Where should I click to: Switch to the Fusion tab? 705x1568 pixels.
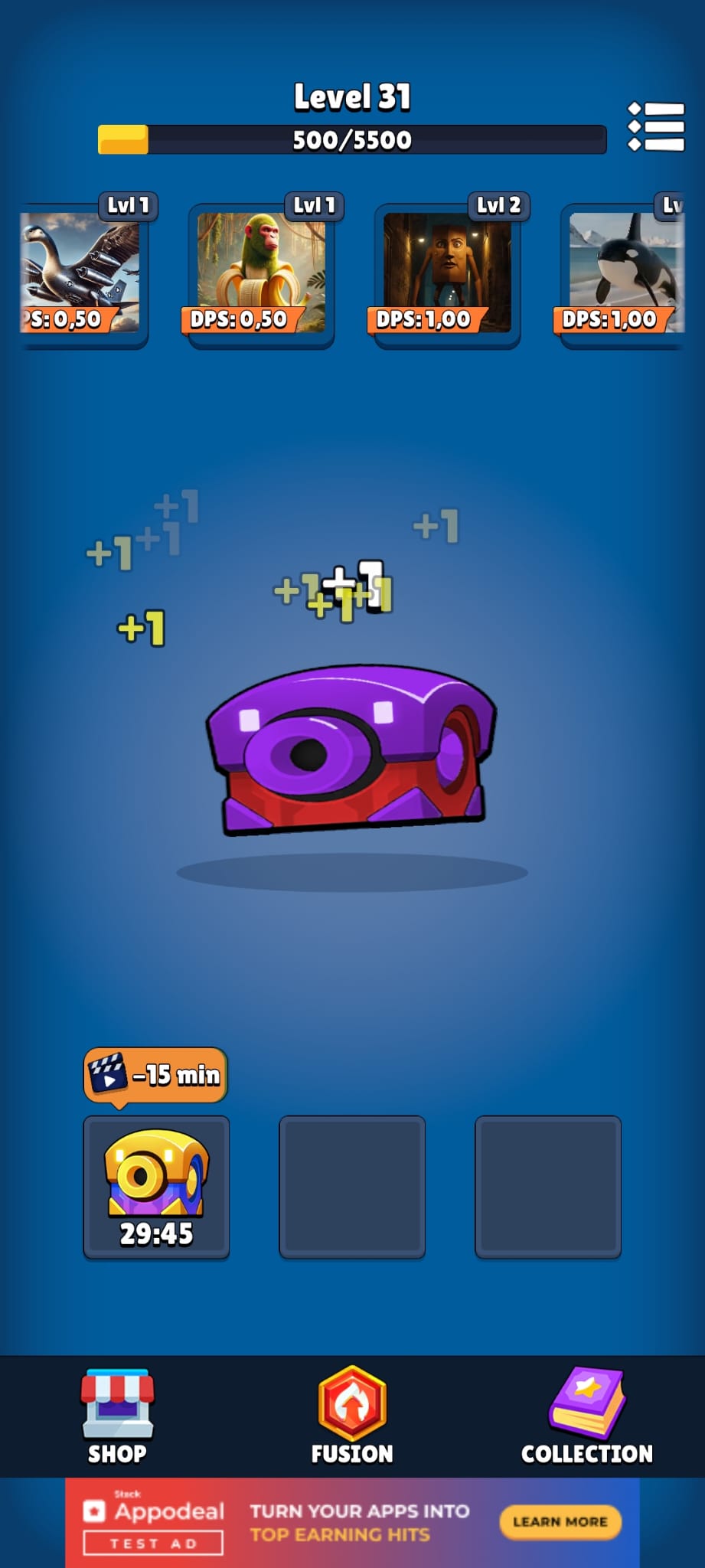coord(352,1416)
